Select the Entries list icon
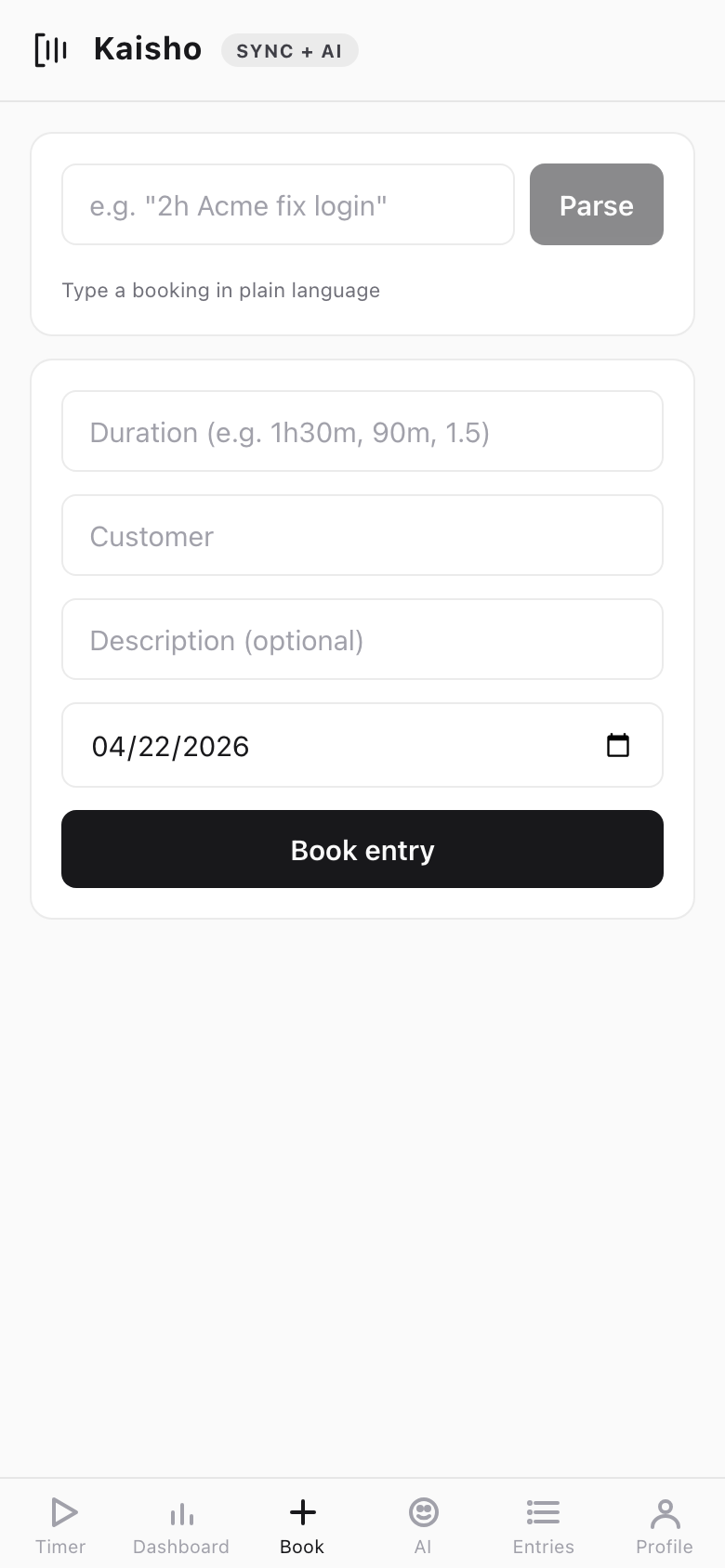This screenshot has height=1568, width=725. (543, 1511)
